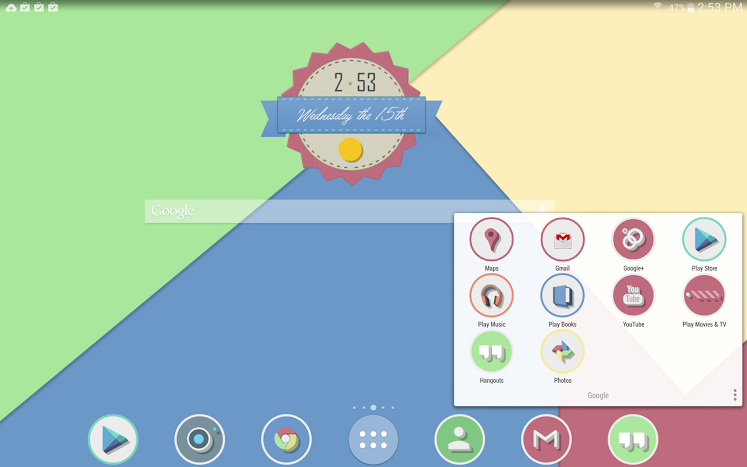Screen dimensions: 747x467
Task: Open Play Movies & TV
Action: click(704, 296)
